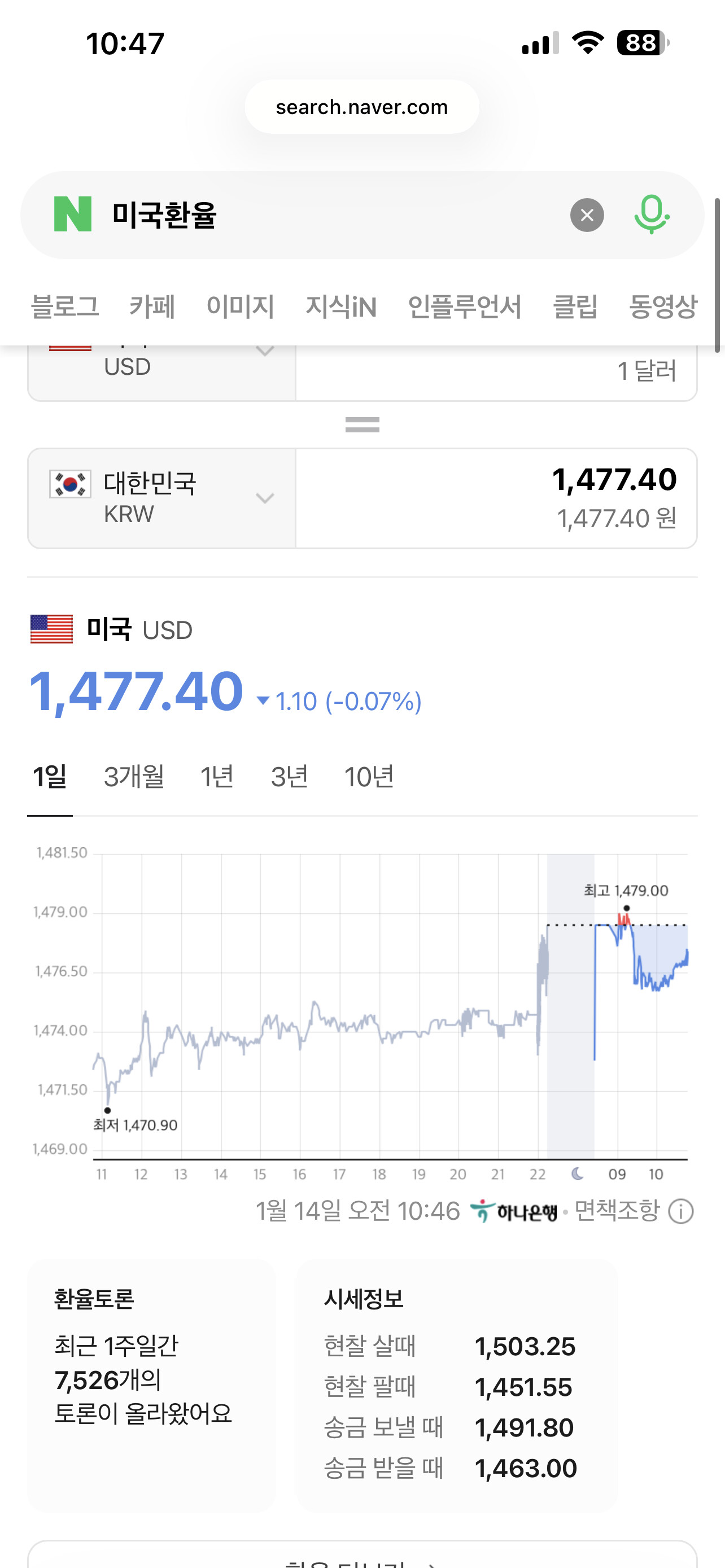Open the 환율토론 discussion card

pyautogui.click(x=152, y=1385)
